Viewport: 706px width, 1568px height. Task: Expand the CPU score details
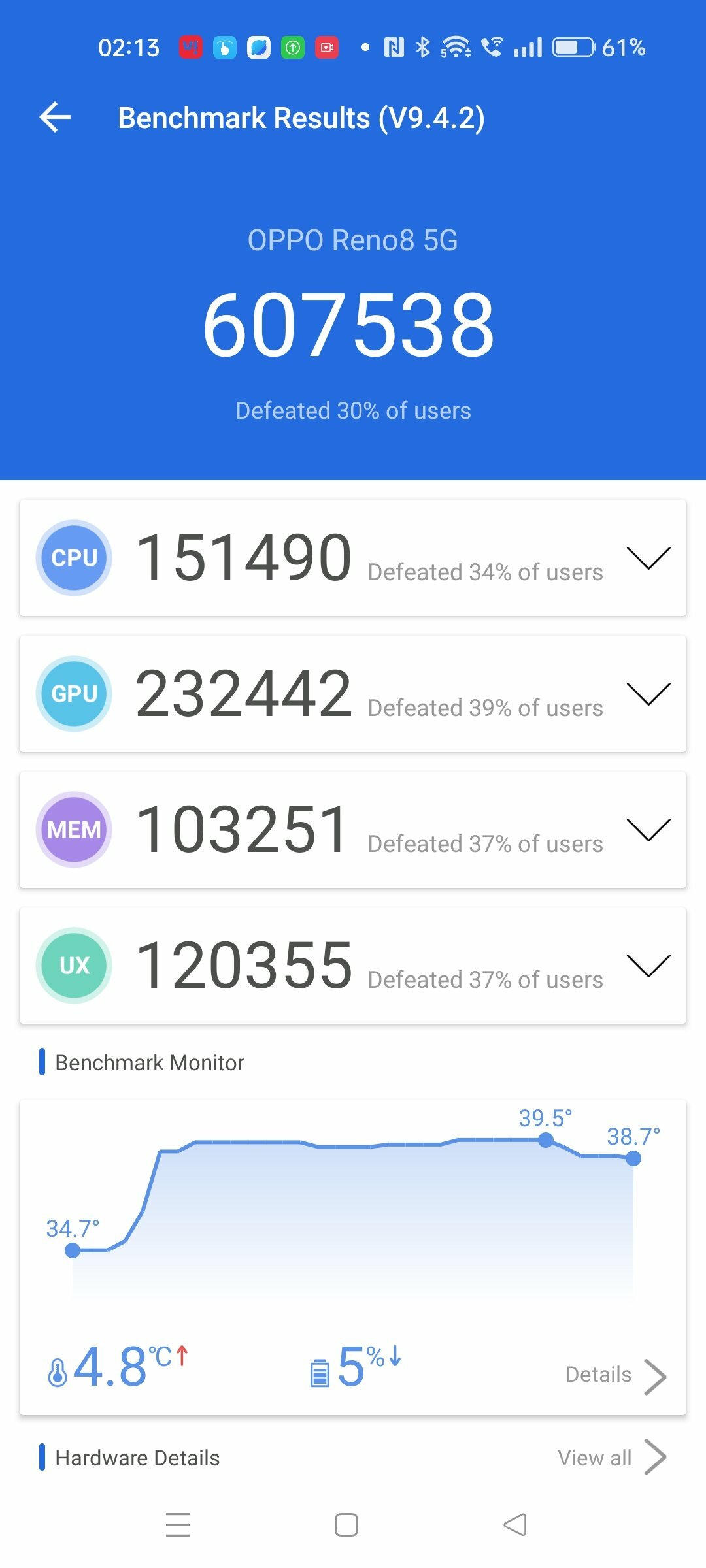pos(648,558)
